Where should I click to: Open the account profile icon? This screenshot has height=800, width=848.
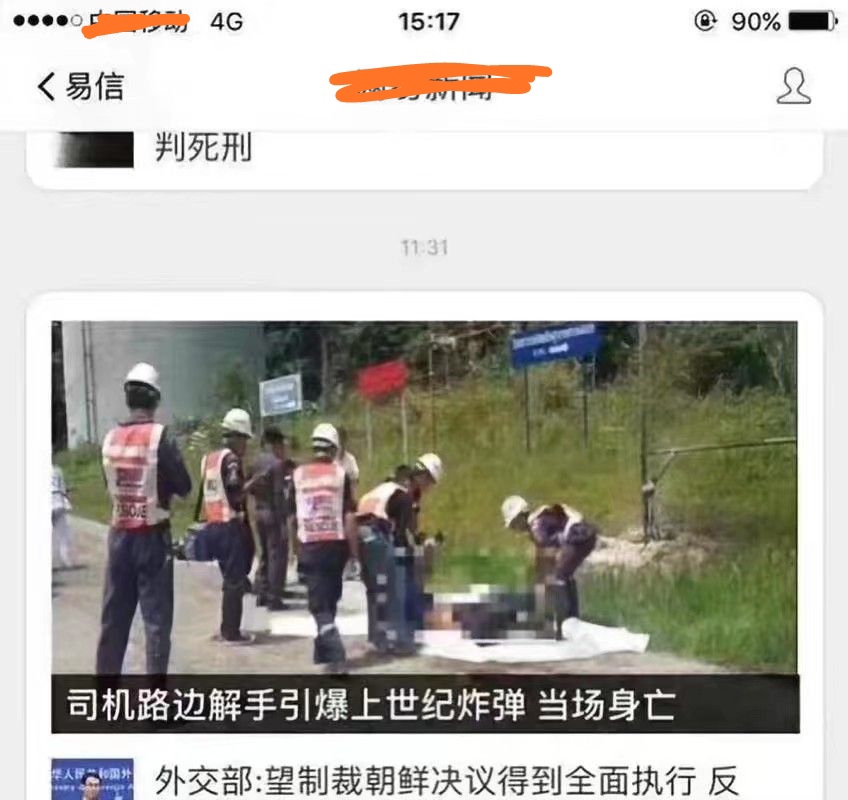pos(793,86)
